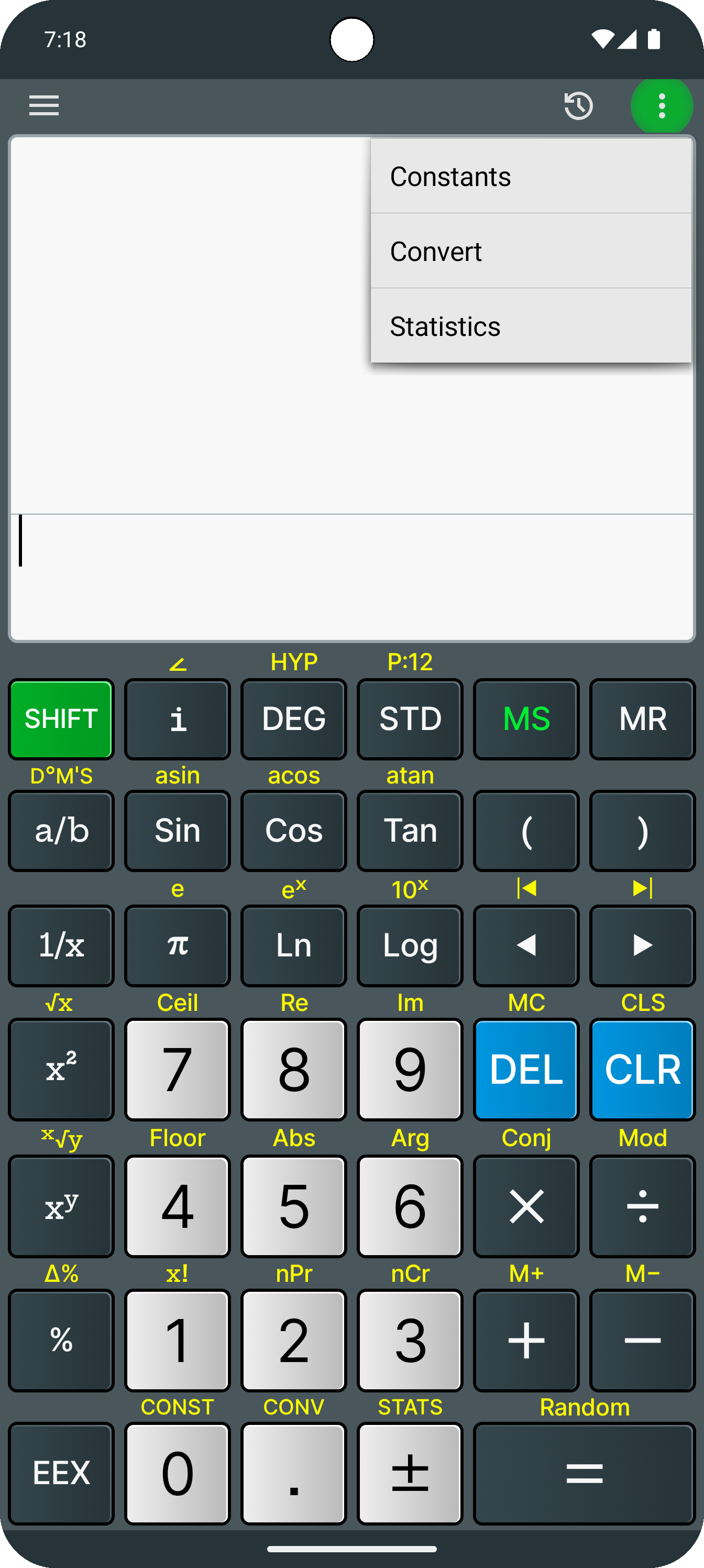This screenshot has height=1568, width=704.
Task: Recall memory with the MR key
Action: click(643, 719)
